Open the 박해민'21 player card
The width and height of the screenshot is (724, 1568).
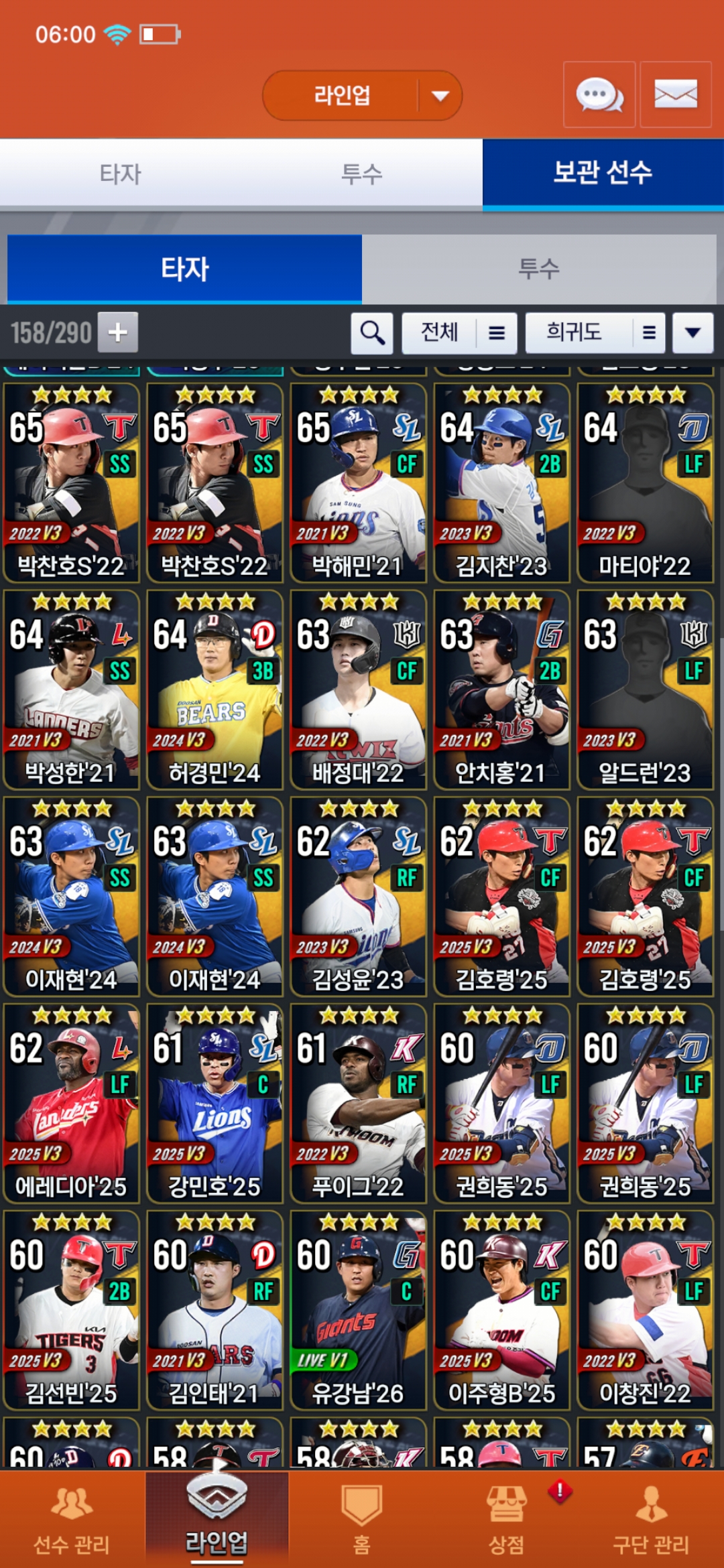pos(358,482)
